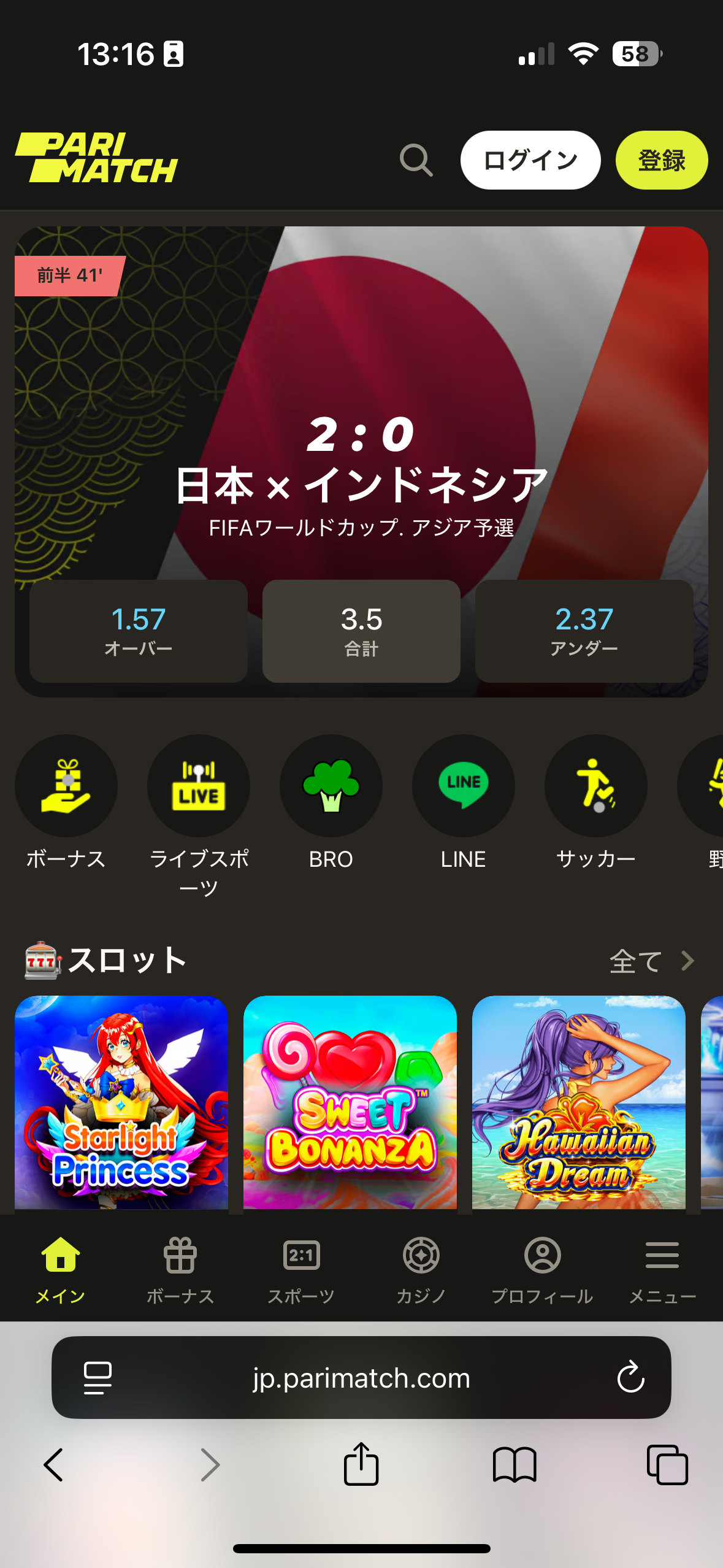Switch to the スポーツ tab
This screenshot has height=1568, width=723.
301,1270
